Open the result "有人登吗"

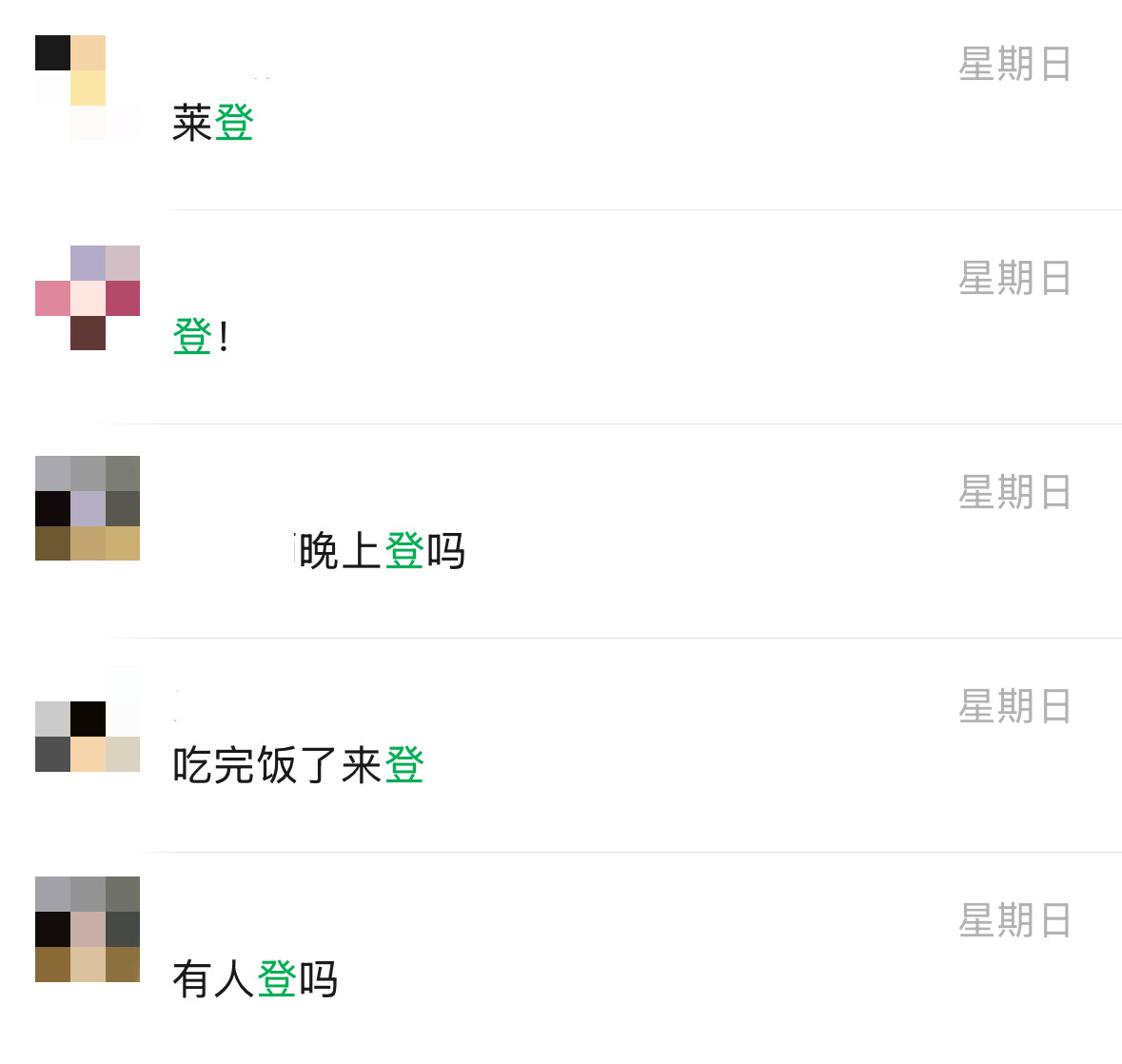point(254,979)
